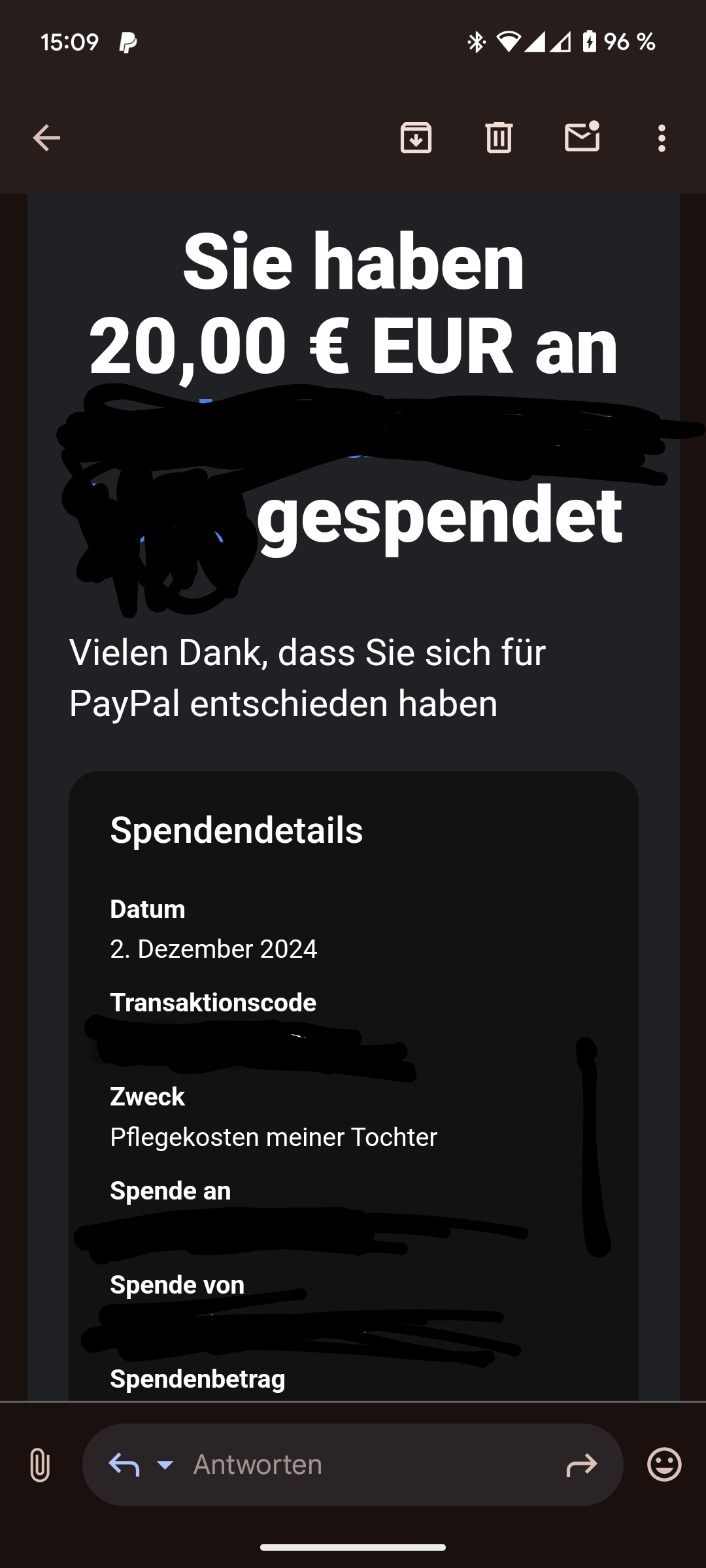The image size is (706, 1568).
Task: Delete this email
Action: coord(499,138)
